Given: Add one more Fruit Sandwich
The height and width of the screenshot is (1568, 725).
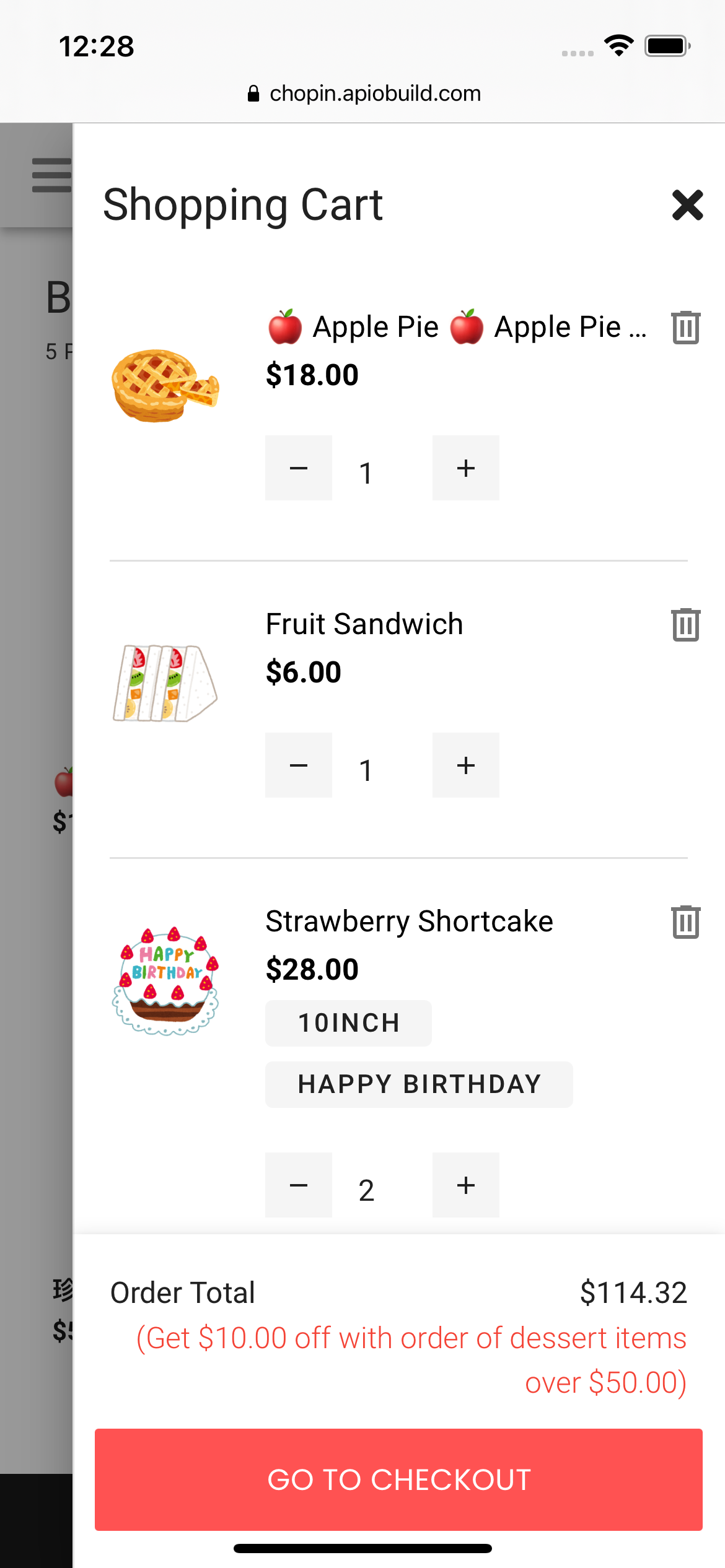Looking at the screenshot, I should click(x=465, y=765).
